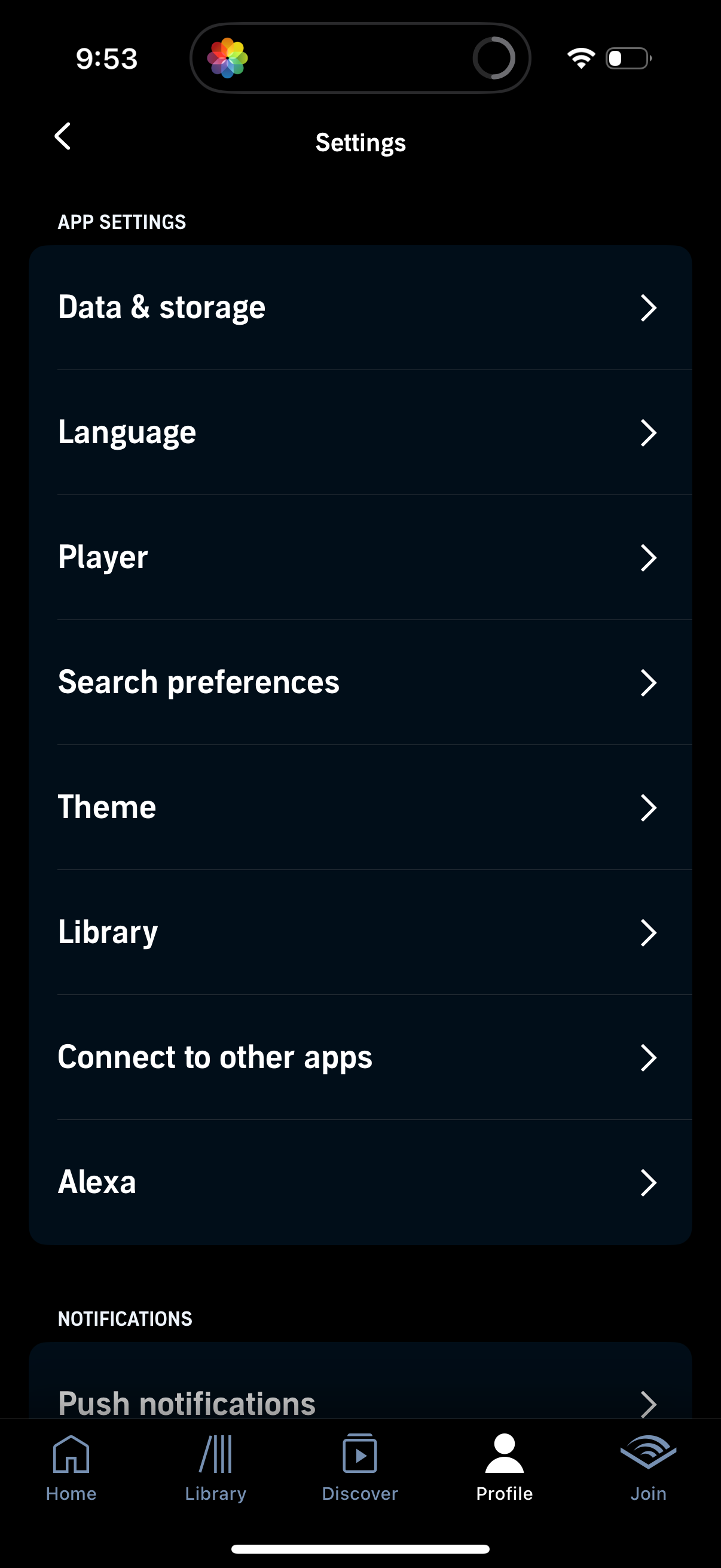Screen dimensions: 721x1568
Task: Tap the Photos icon in Dynamic Island
Action: (228, 57)
